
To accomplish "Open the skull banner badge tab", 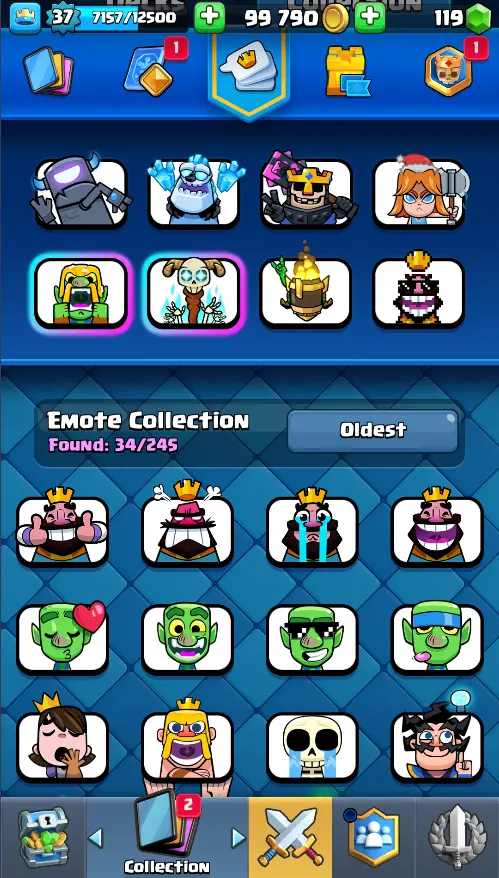I will (x=448, y=71).
